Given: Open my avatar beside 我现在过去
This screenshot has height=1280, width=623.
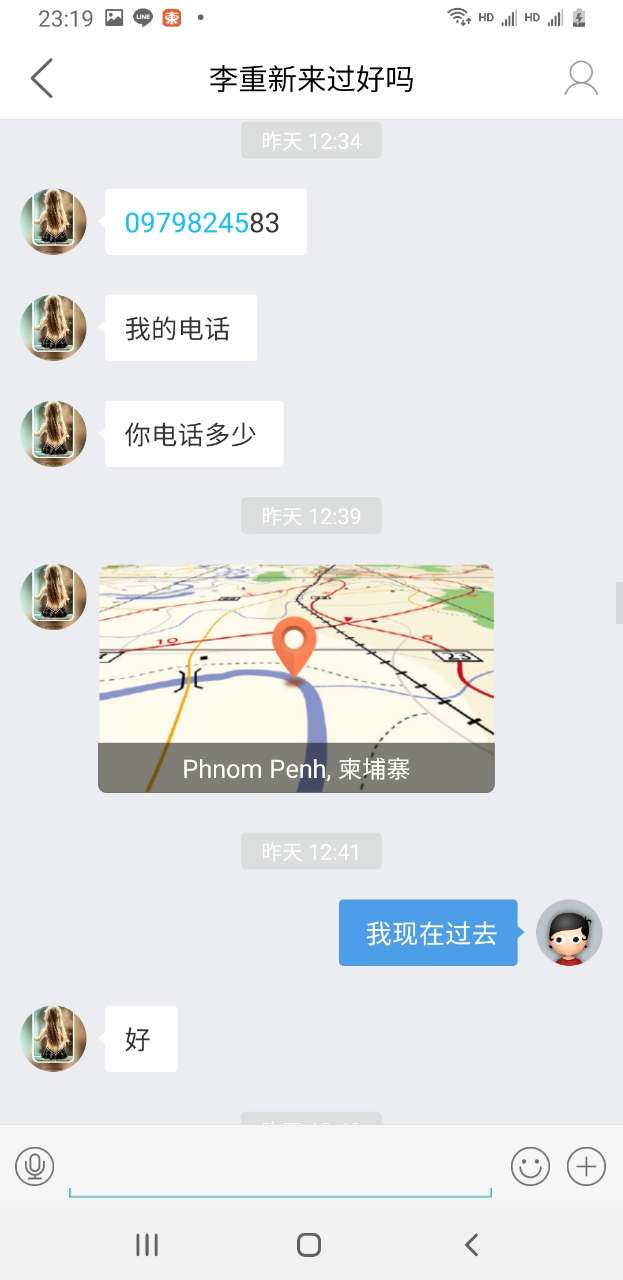Looking at the screenshot, I should tap(569, 932).
